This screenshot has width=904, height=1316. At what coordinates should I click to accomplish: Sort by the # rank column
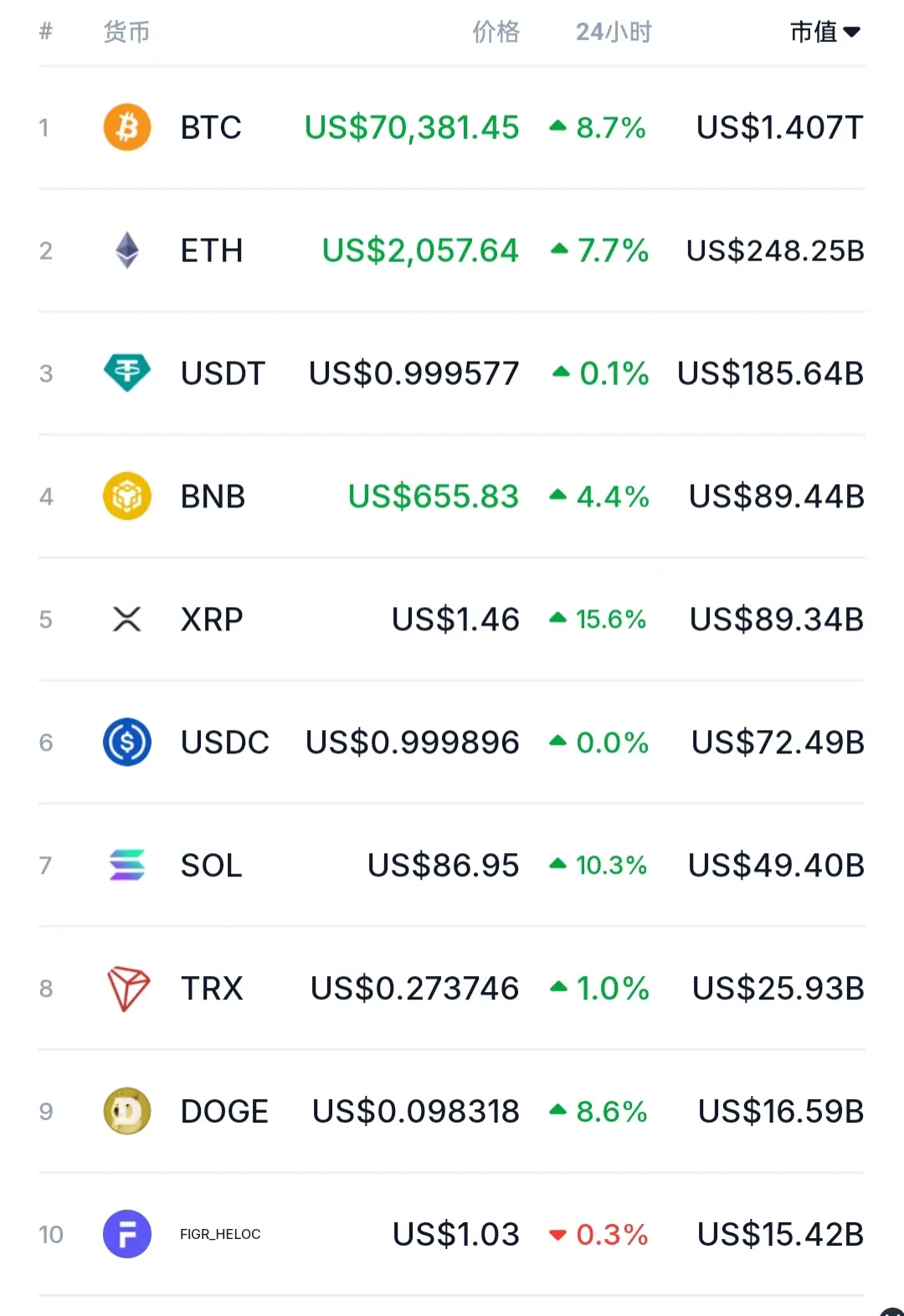click(x=46, y=32)
